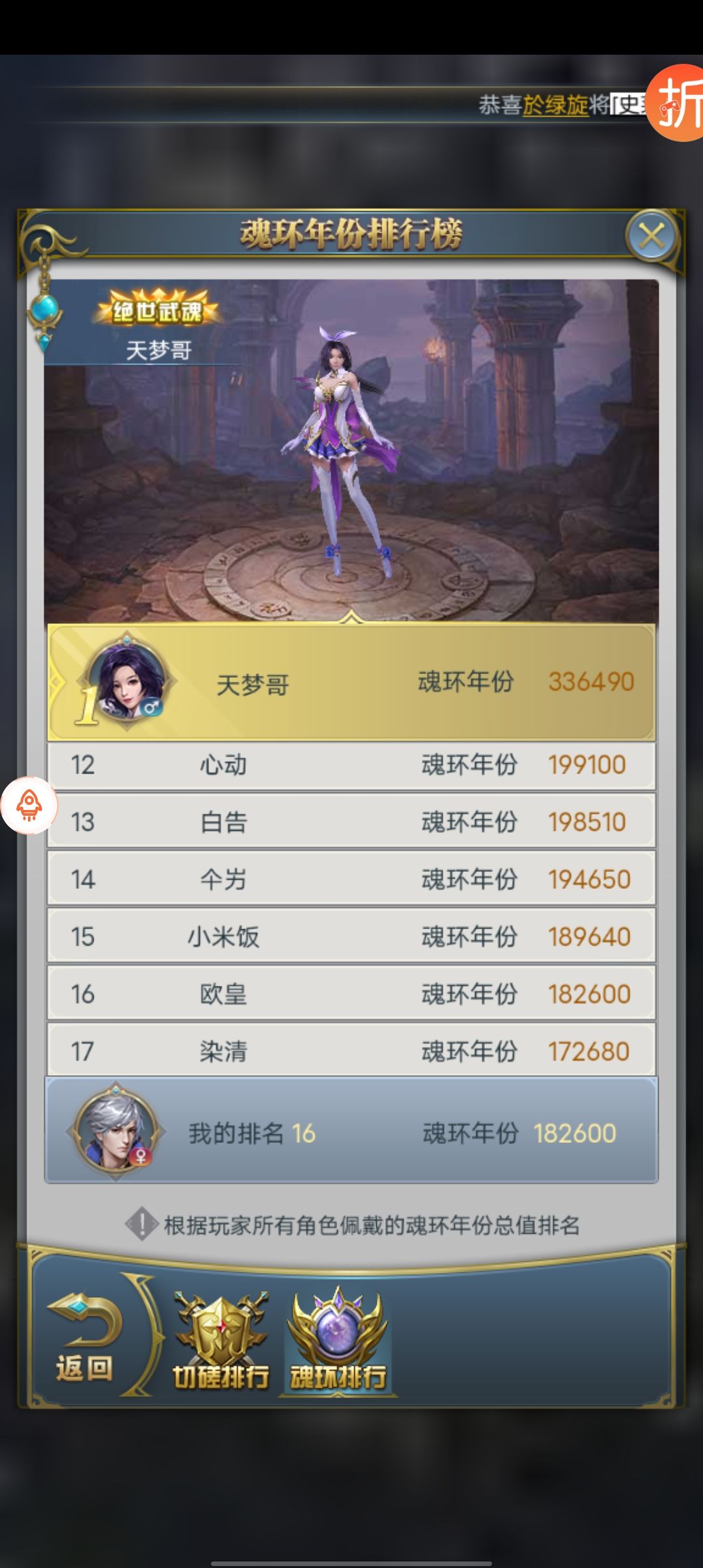Open rank 16 player 欧皇
The height and width of the screenshot is (1568, 703).
pyautogui.click(x=351, y=994)
